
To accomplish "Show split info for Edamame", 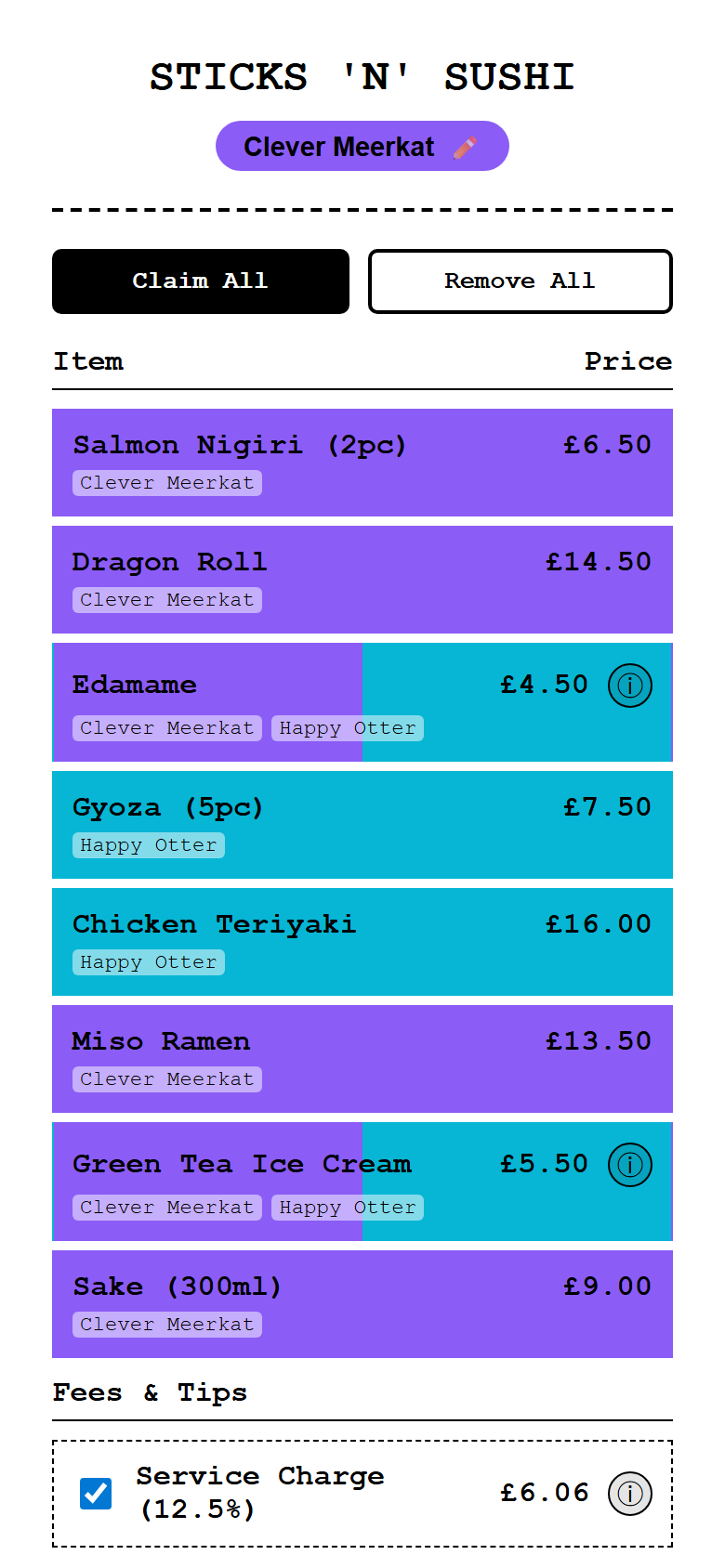I will pyautogui.click(x=629, y=686).
